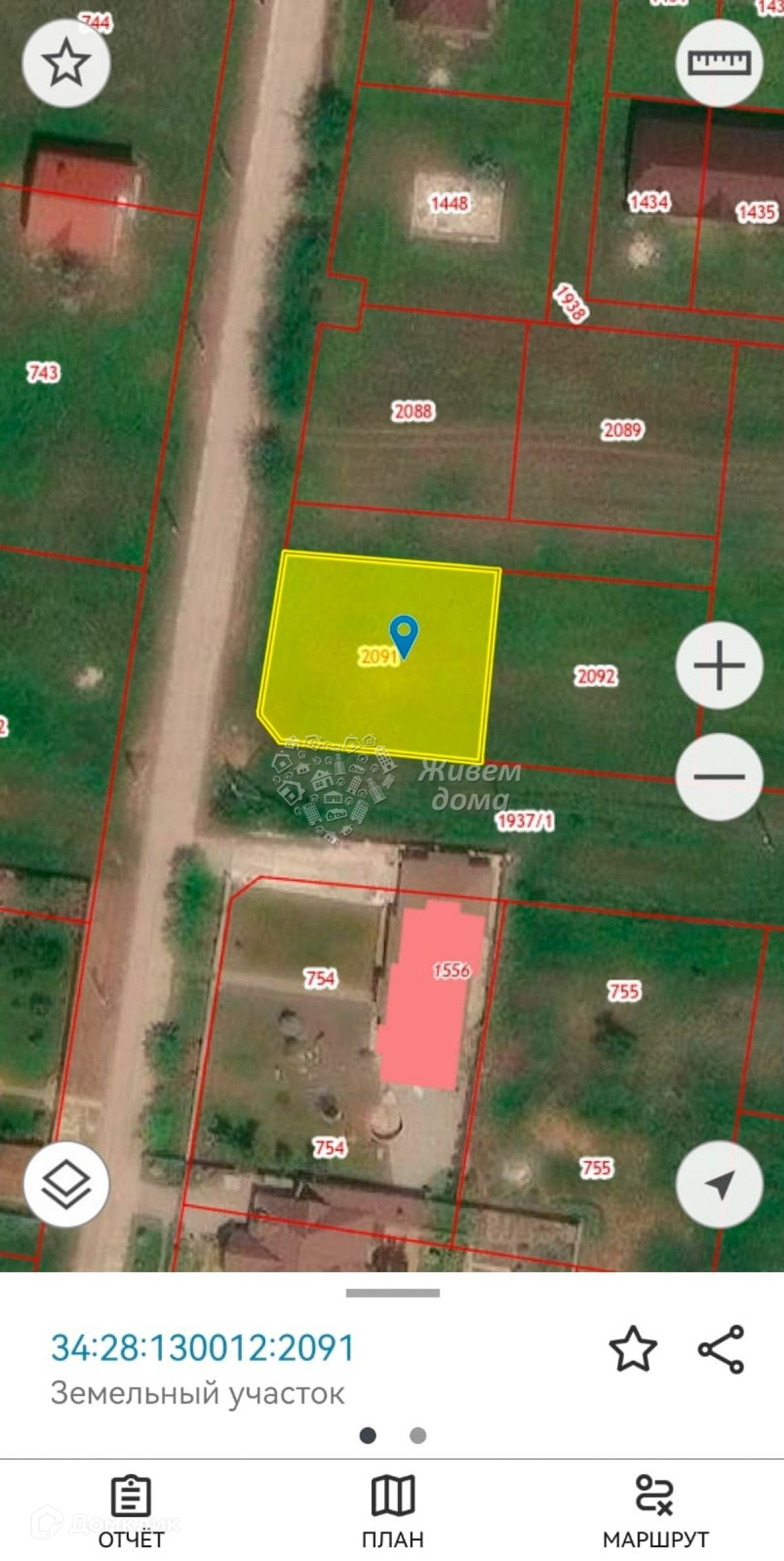Image resolution: width=784 pixels, height=1561 pixels.
Task: Zoom in with the plus button
Action: (719, 665)
